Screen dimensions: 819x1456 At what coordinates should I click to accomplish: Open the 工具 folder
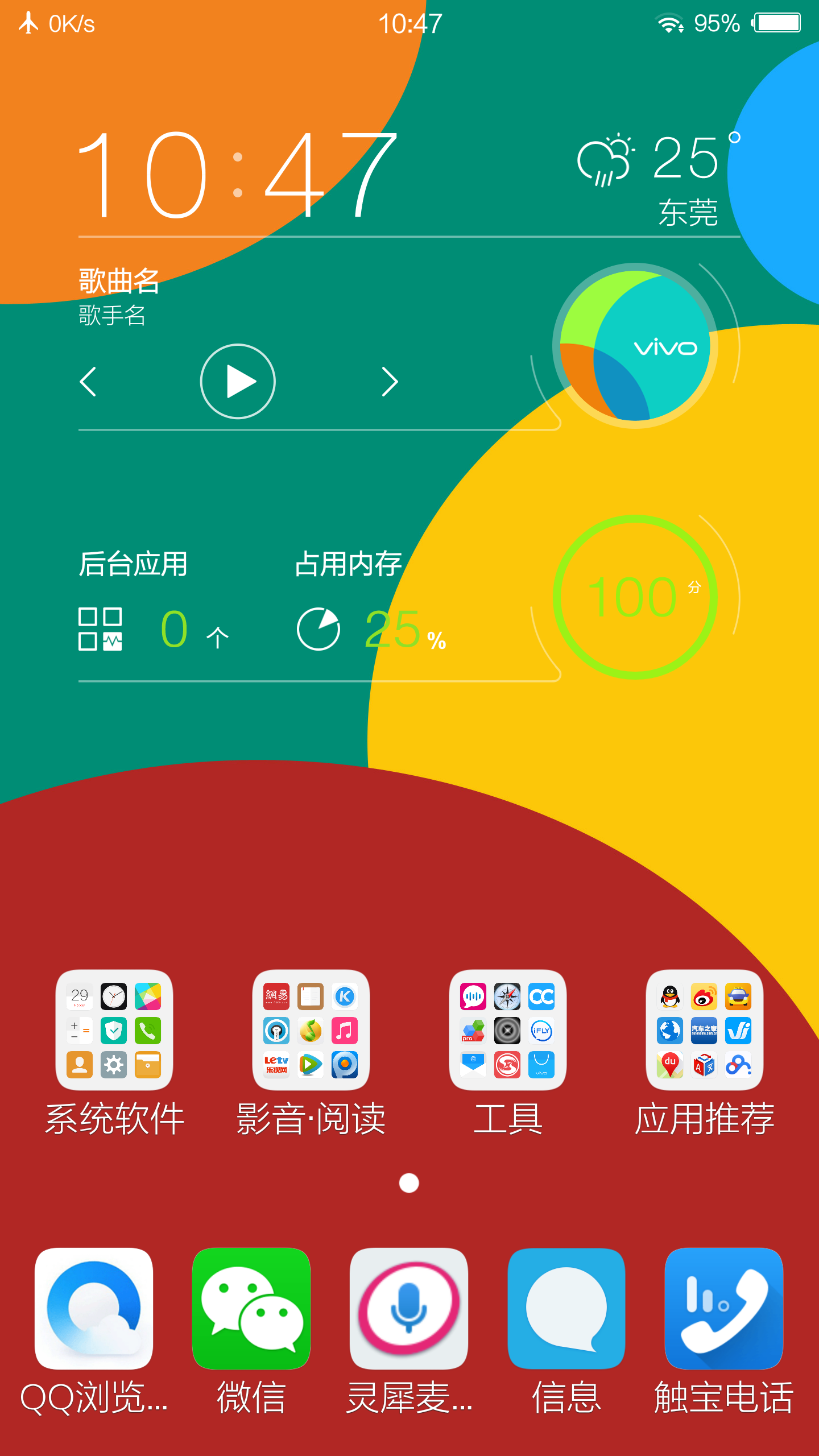pos(507,1030)
